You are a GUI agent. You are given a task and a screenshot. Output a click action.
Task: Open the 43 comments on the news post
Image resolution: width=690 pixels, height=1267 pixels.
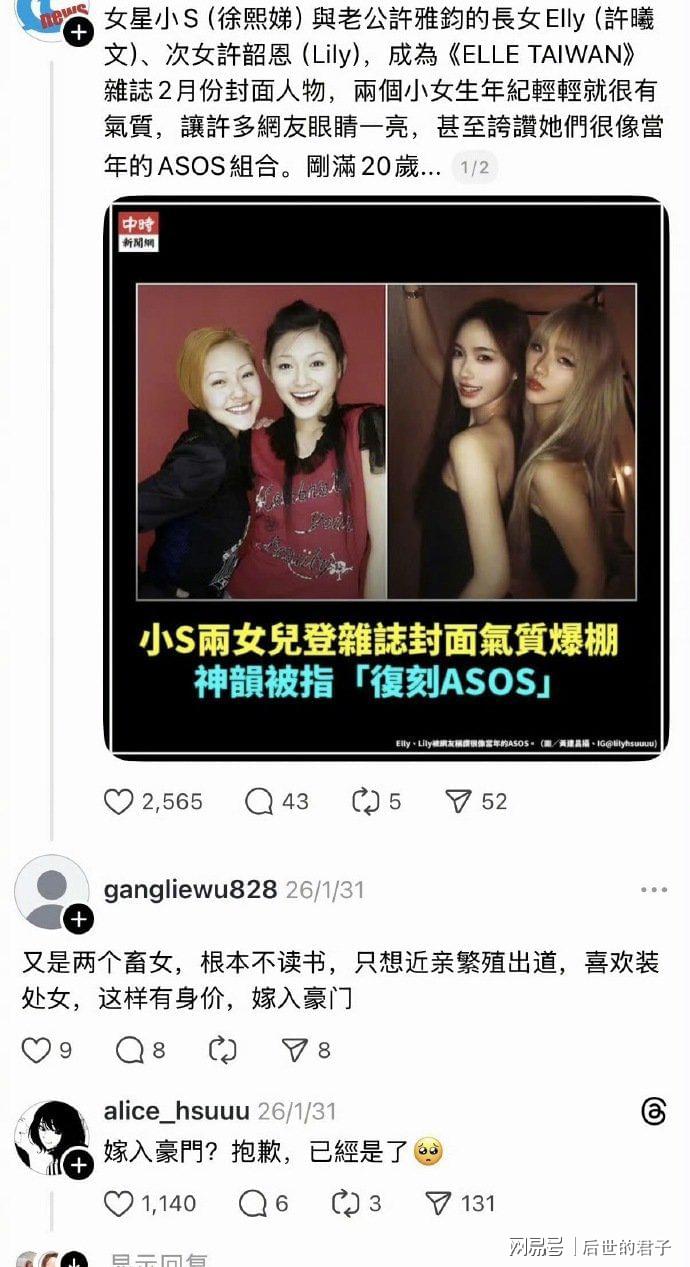click(x=260, y=801)
